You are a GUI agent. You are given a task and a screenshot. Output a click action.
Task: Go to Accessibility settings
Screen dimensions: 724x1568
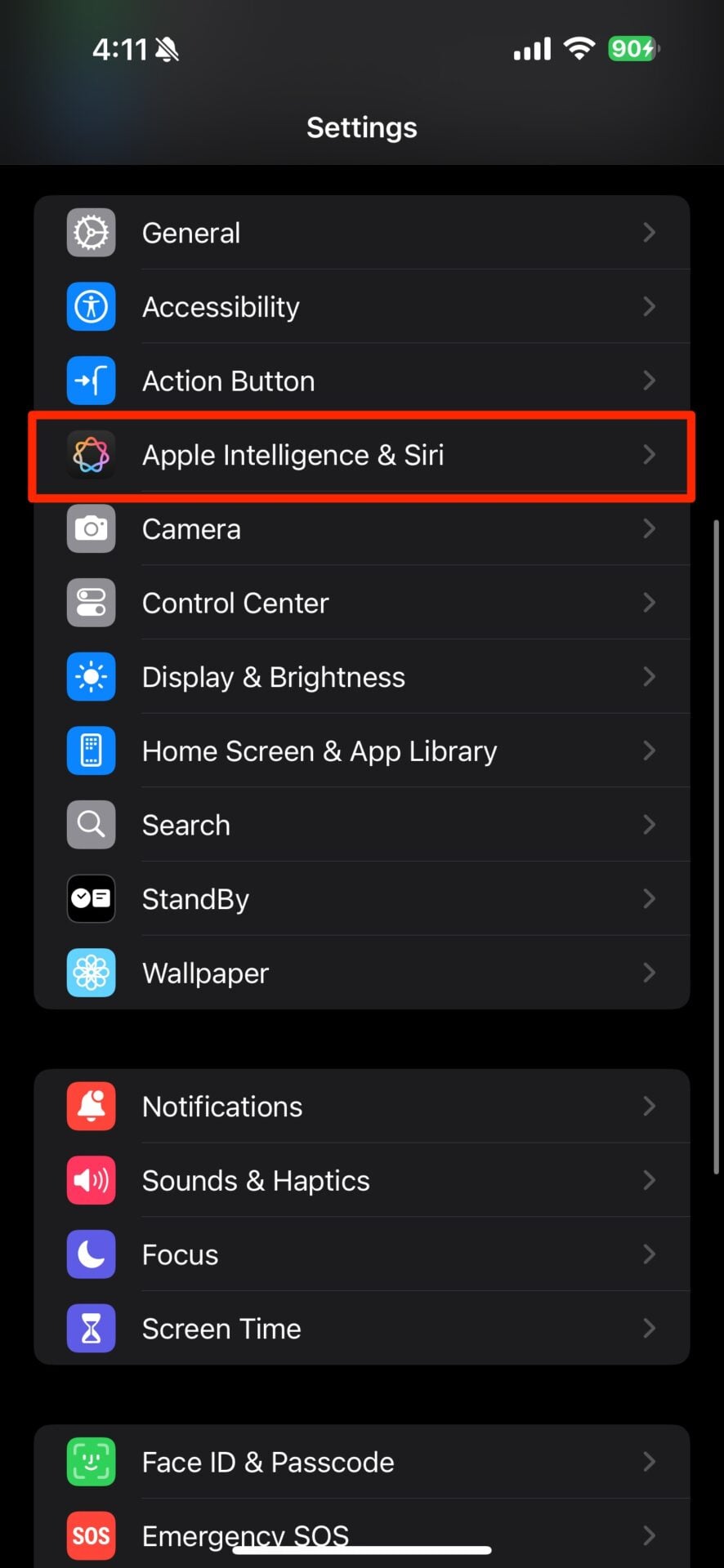tap(361, 307)
